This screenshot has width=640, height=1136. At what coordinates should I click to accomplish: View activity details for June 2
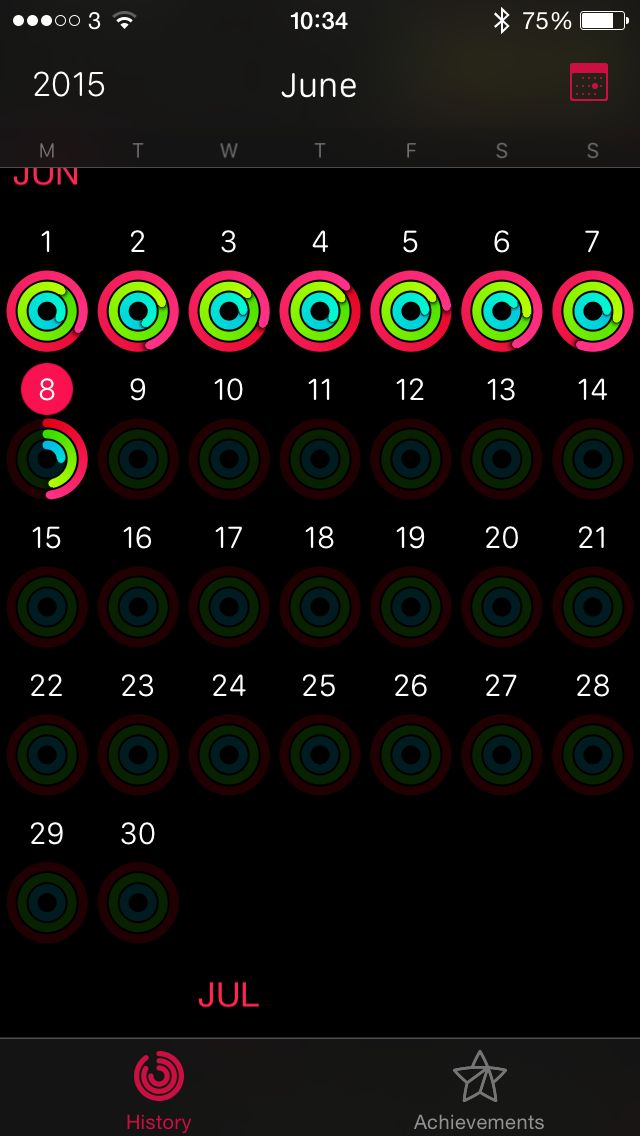[138, 311]
